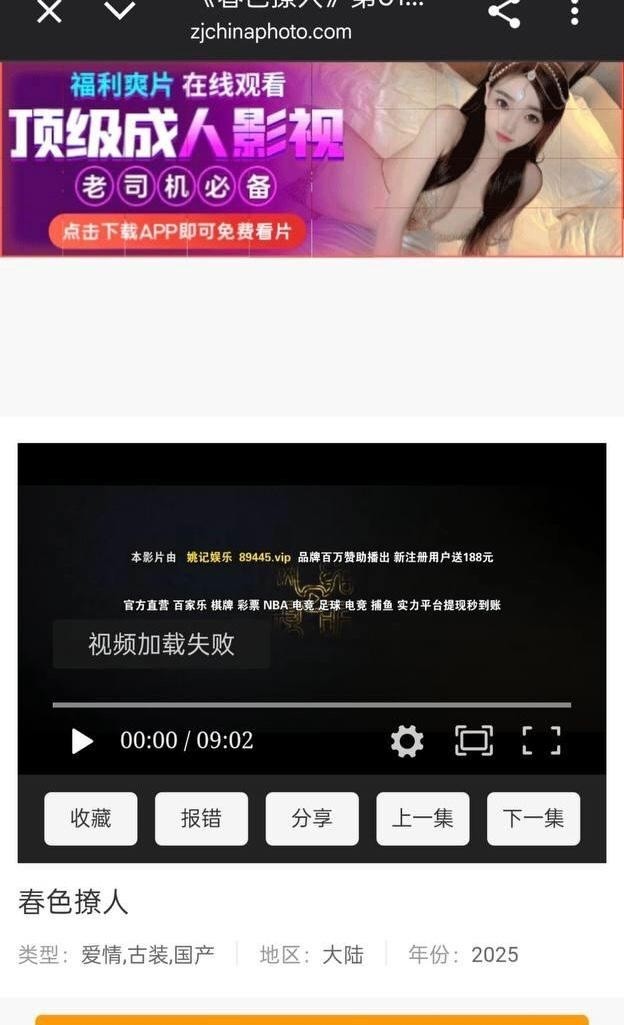Play the video
624x1025 pixels.
click(x=82, y=741)
